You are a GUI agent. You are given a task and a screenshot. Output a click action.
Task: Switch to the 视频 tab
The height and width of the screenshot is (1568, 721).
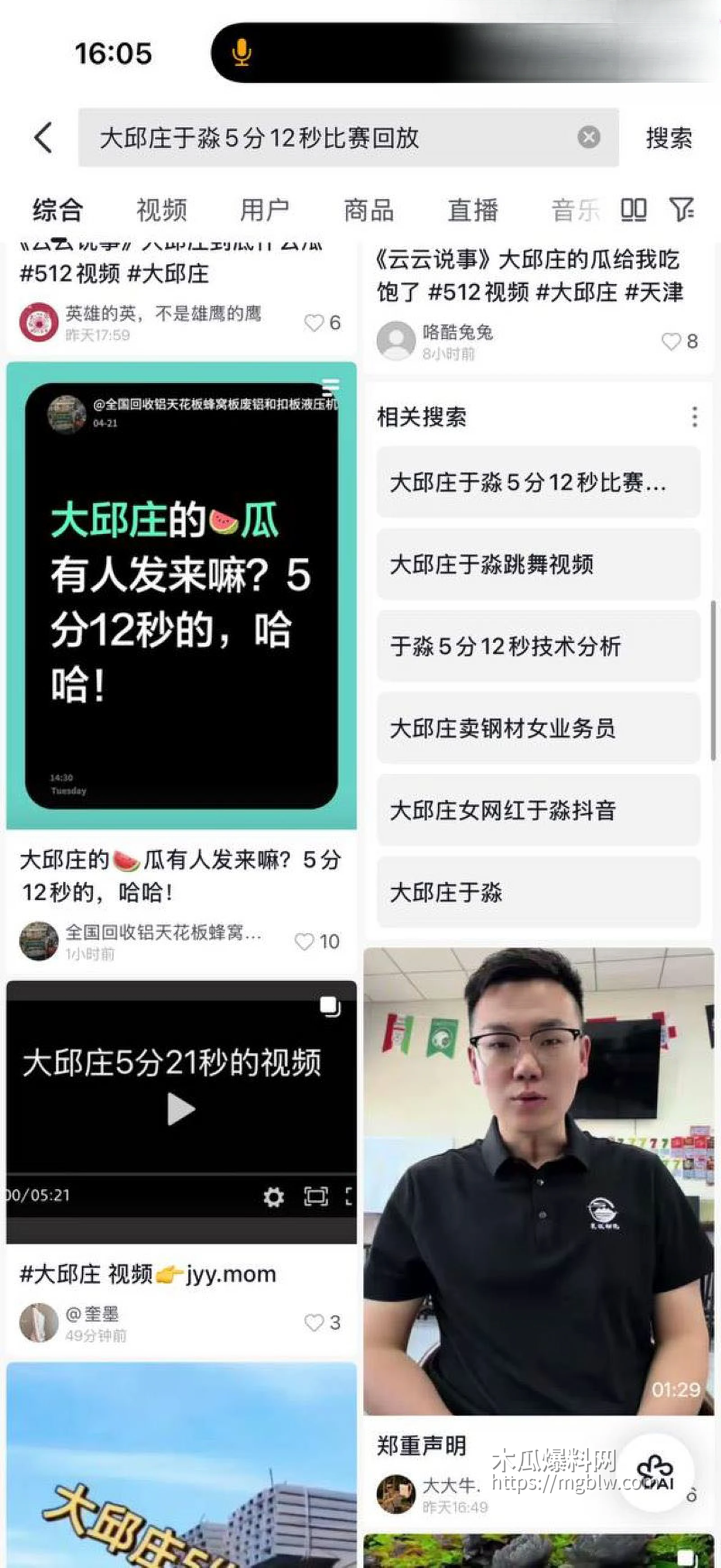click(x=162, y=210)
